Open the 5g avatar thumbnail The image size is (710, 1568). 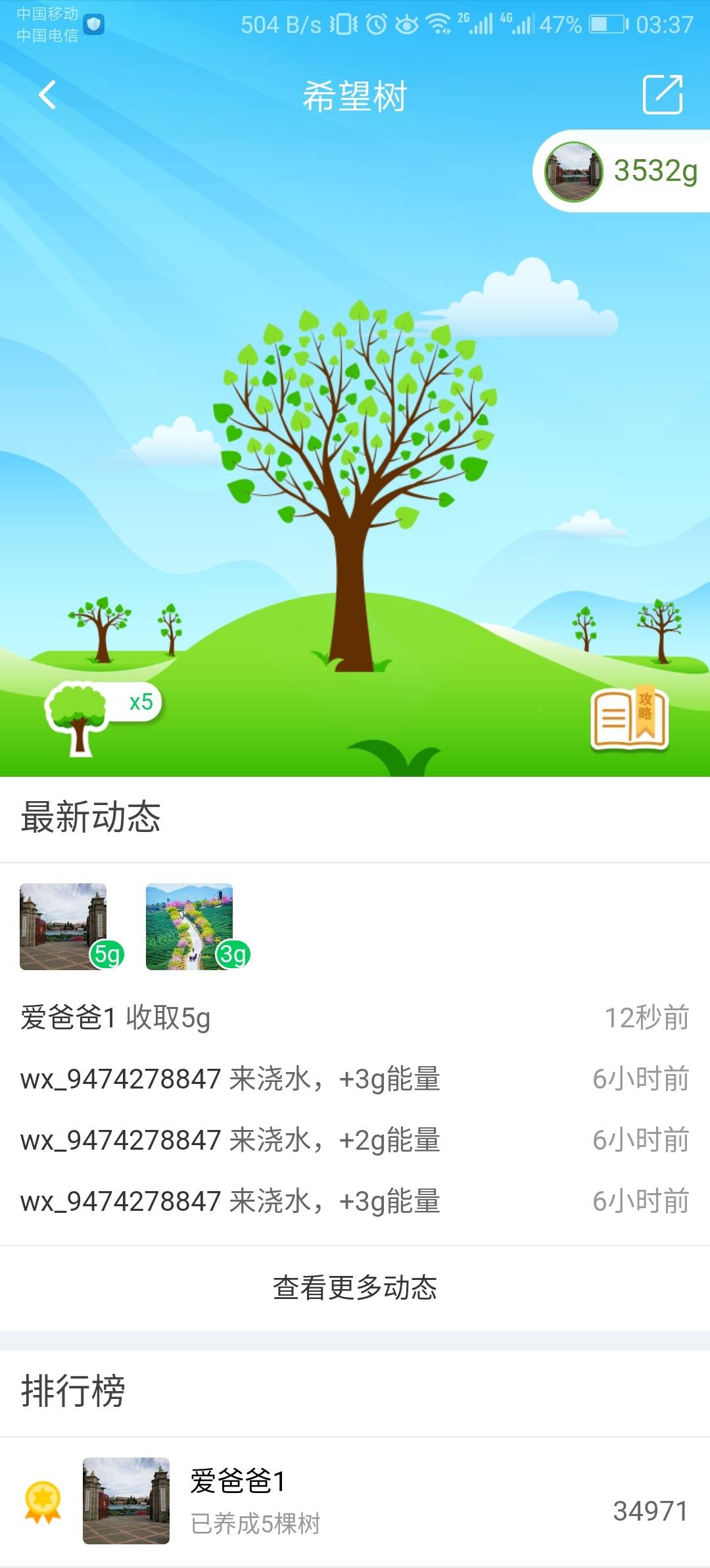[x=64, y=926]
